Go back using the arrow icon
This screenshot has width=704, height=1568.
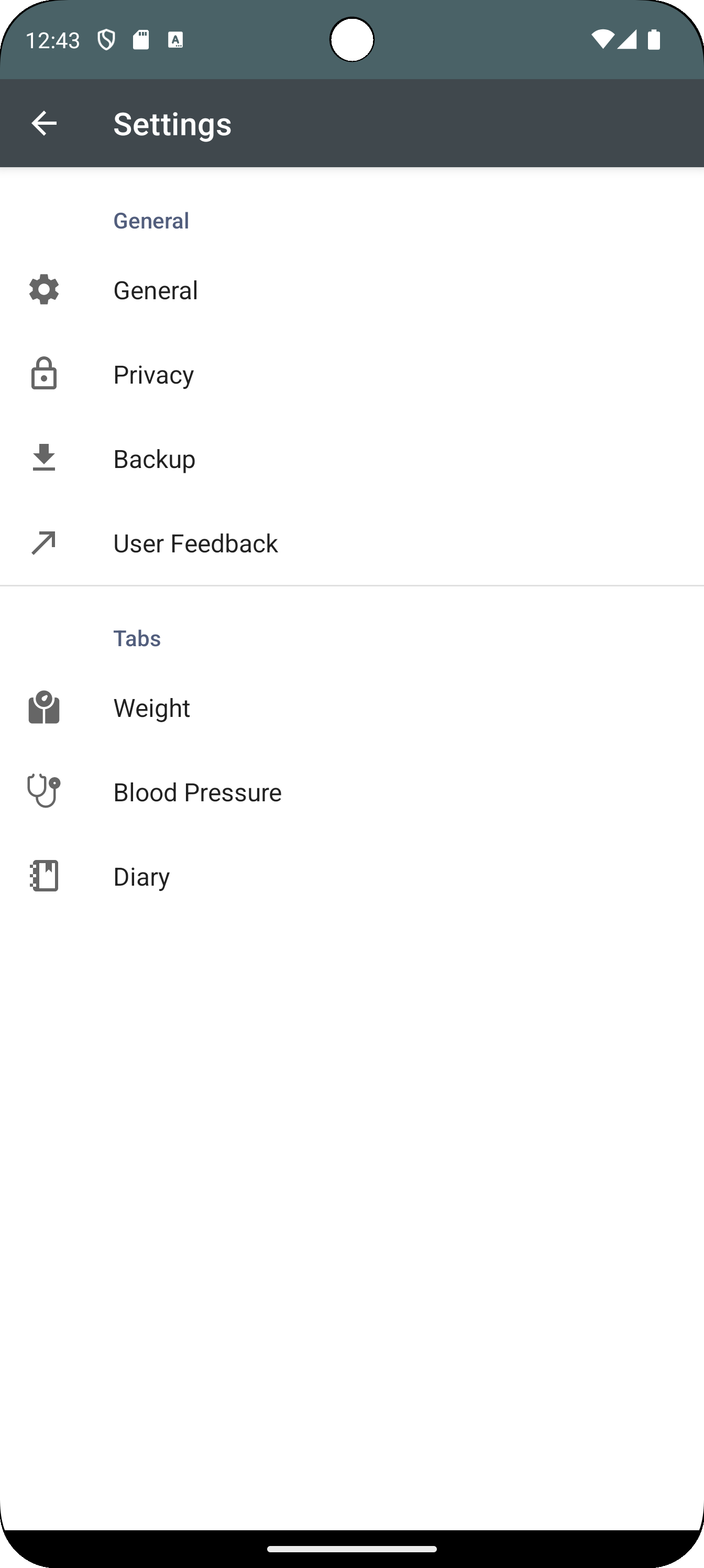click(44, 124)
